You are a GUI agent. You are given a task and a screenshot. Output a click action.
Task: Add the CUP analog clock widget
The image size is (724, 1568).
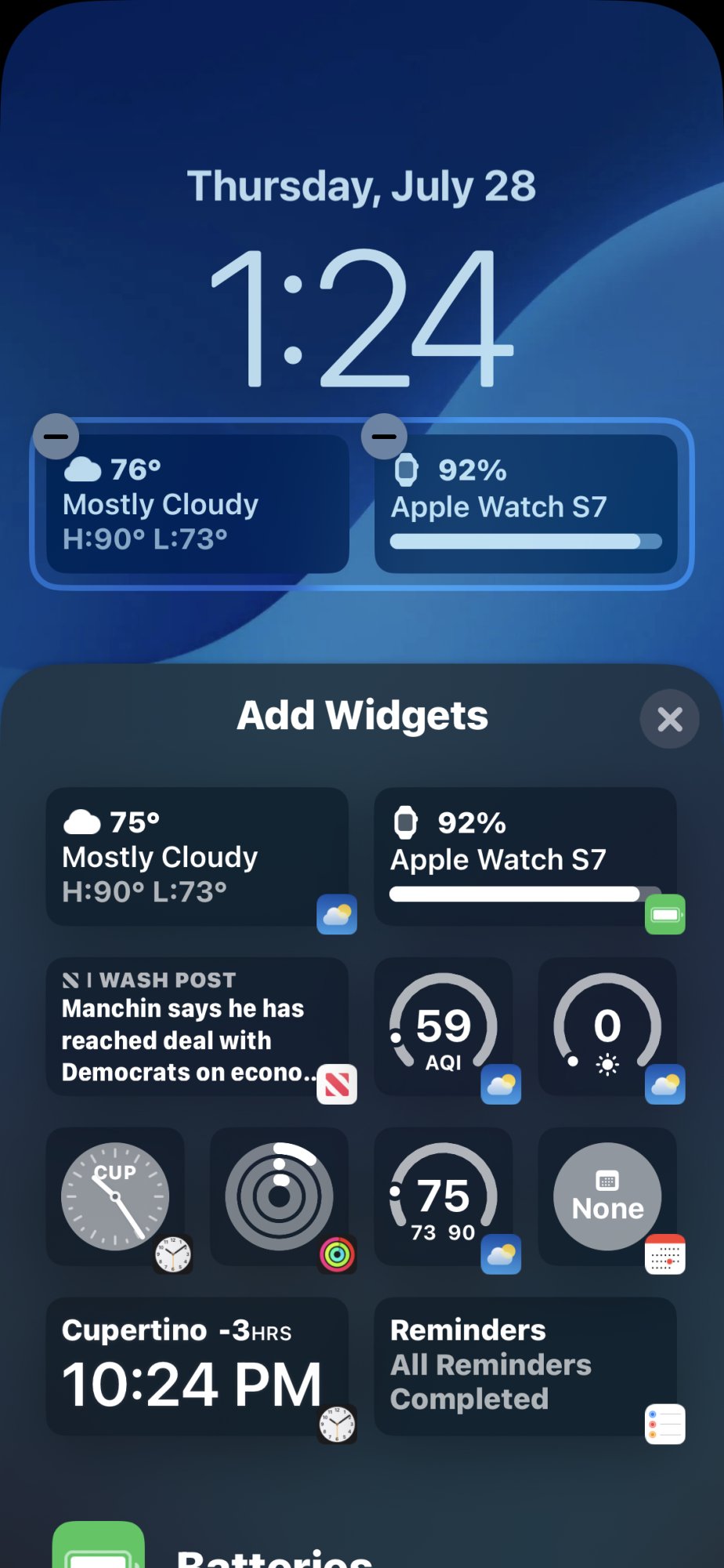115,1196
